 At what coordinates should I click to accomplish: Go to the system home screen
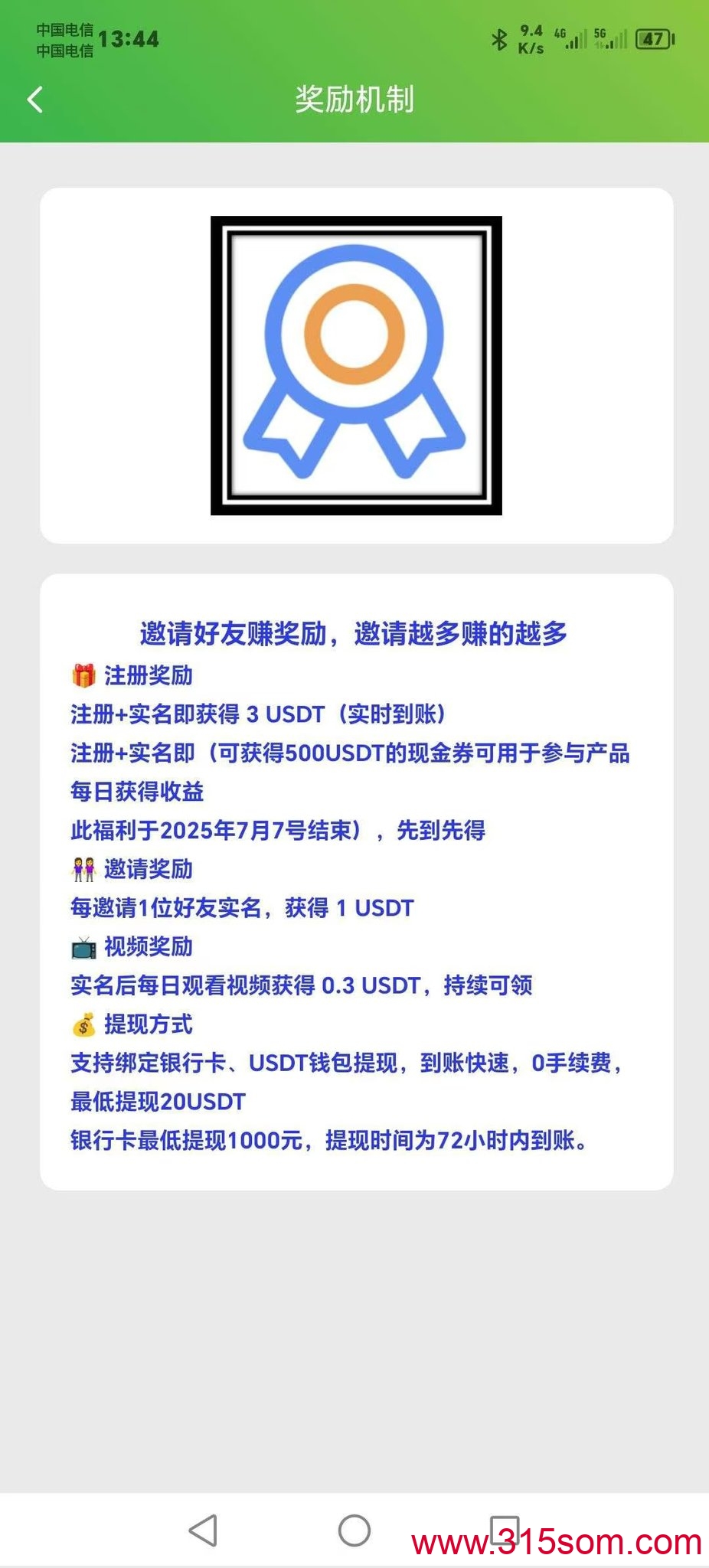pos(354,1530)
